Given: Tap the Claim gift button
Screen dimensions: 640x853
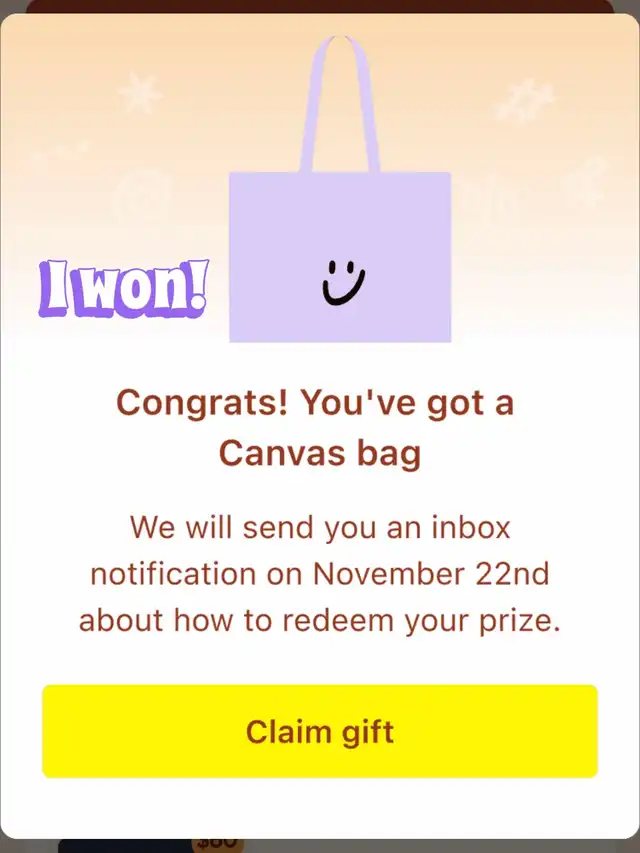Looking at the screenshot, I should coord(320,731).
